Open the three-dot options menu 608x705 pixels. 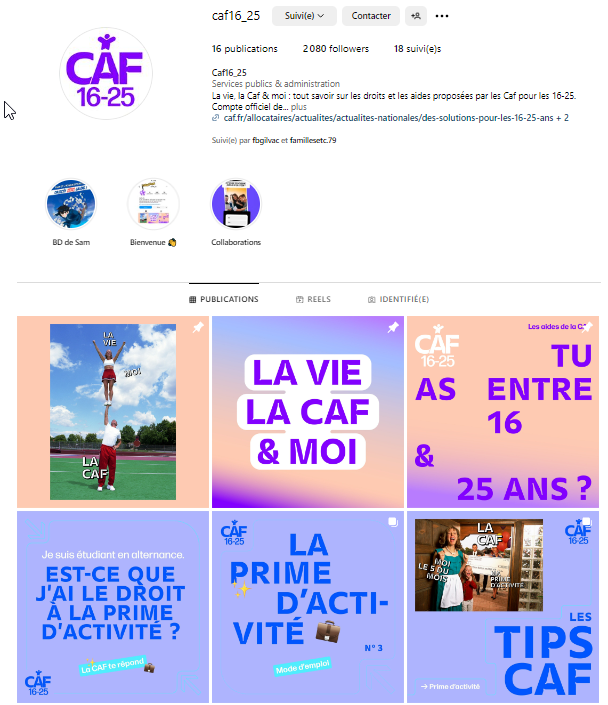[x=442, y=16]
